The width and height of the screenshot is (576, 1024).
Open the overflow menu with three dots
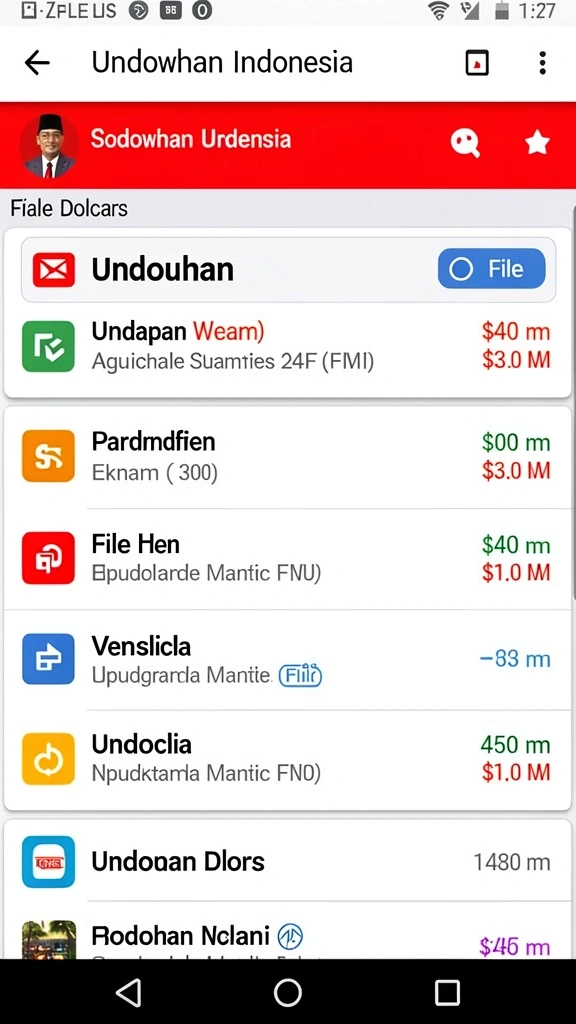(542, 63)
